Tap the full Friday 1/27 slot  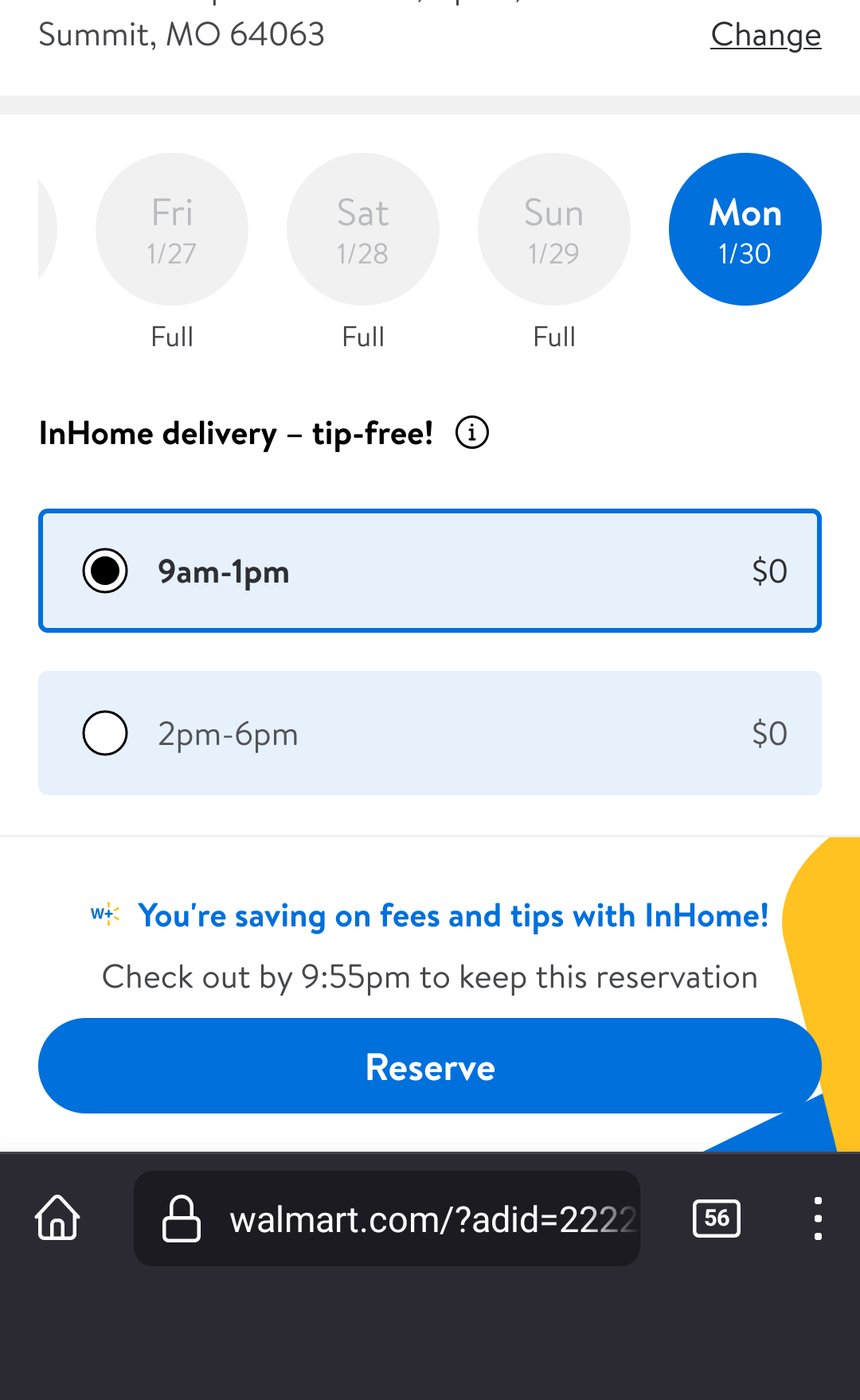(x=172, y=228)
